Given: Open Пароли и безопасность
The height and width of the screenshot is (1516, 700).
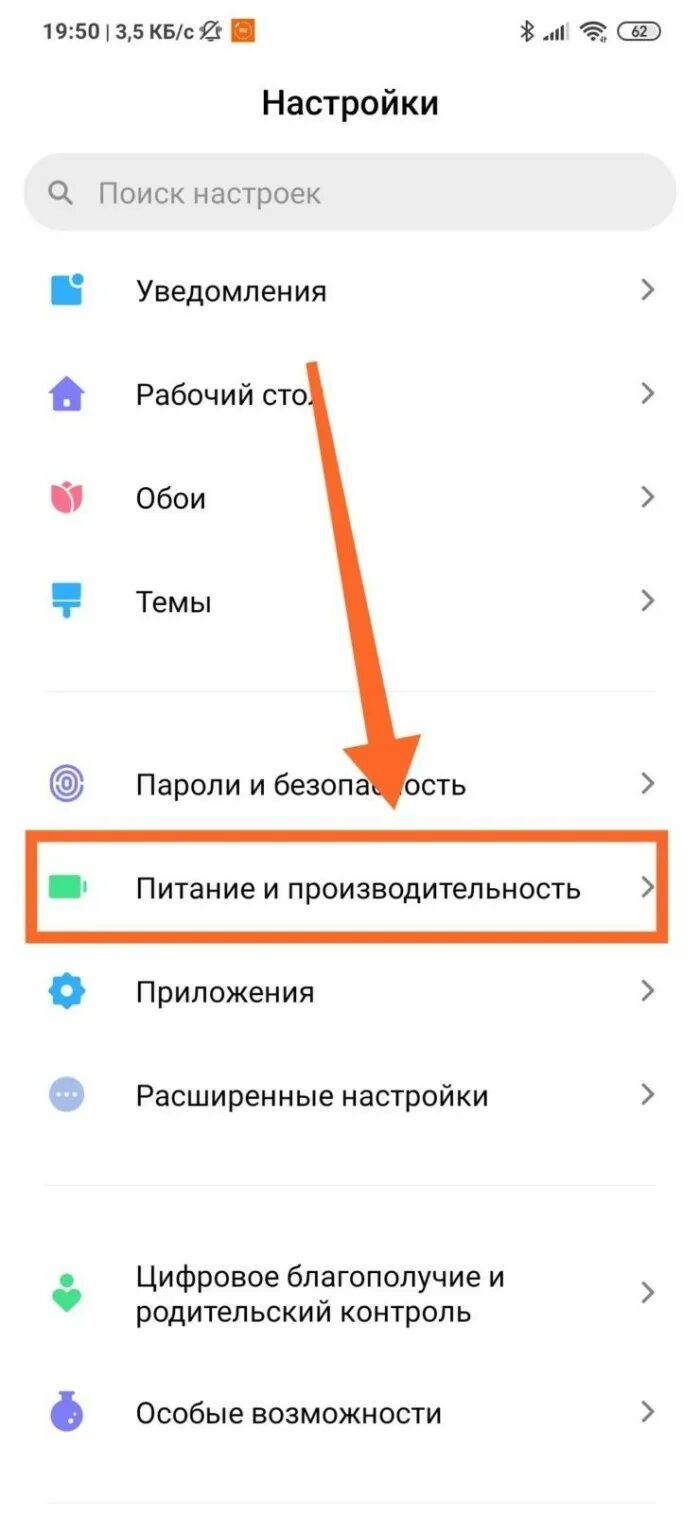Looking at the screenshot, I should coord(350,784).
